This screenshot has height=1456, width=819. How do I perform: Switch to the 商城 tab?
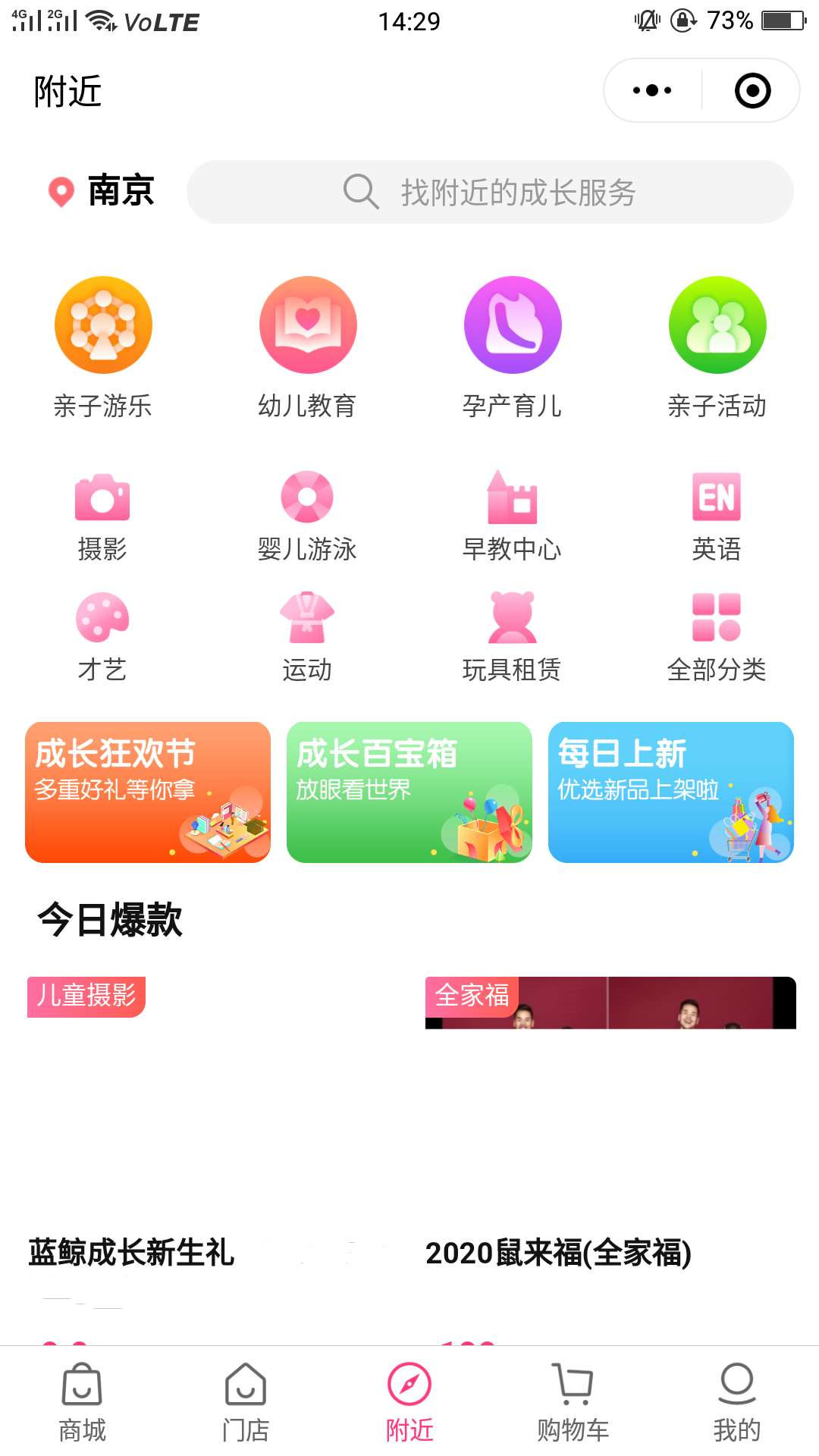point(82,1403)
